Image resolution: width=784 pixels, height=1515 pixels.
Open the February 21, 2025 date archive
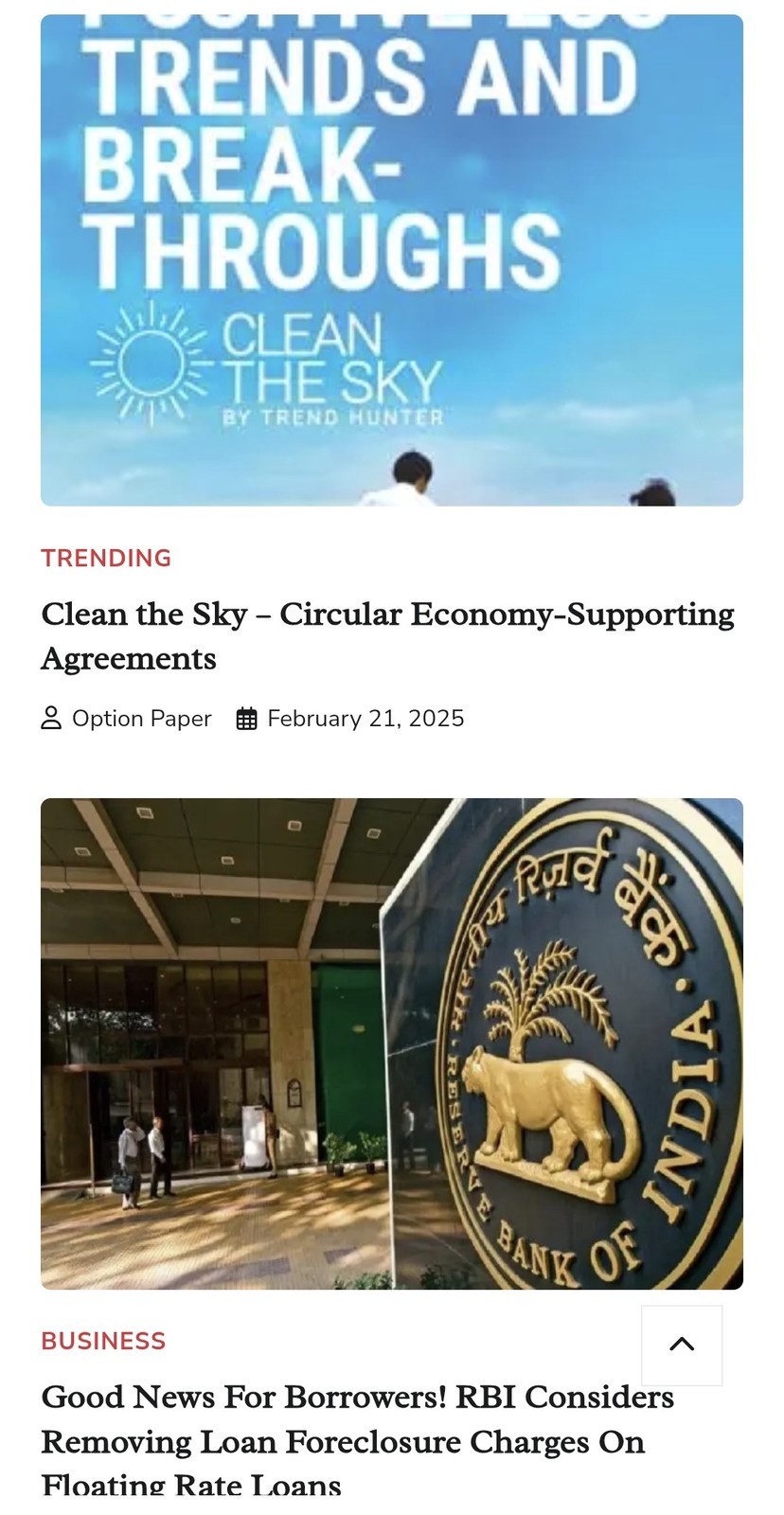pos(365,719)
